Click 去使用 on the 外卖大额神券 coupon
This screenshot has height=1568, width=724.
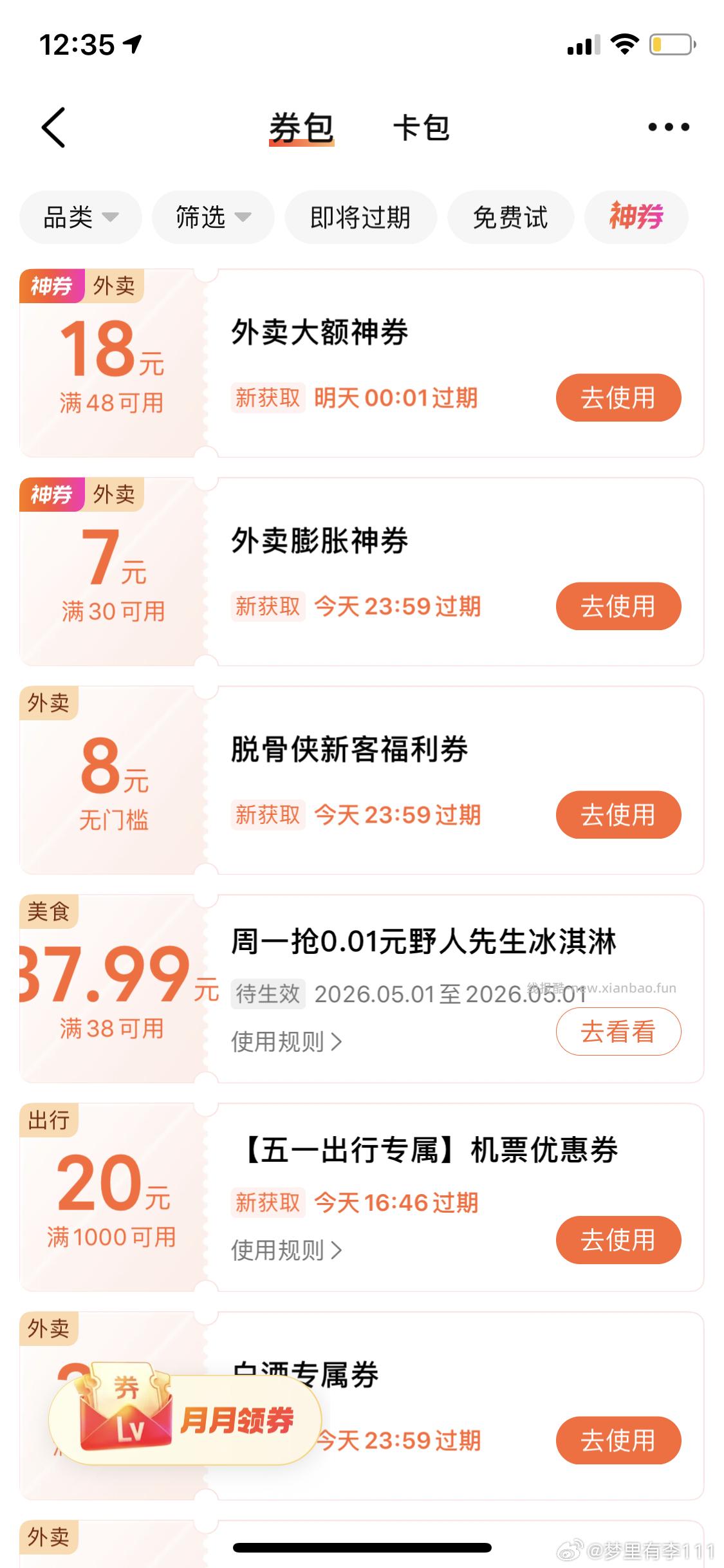617,398
